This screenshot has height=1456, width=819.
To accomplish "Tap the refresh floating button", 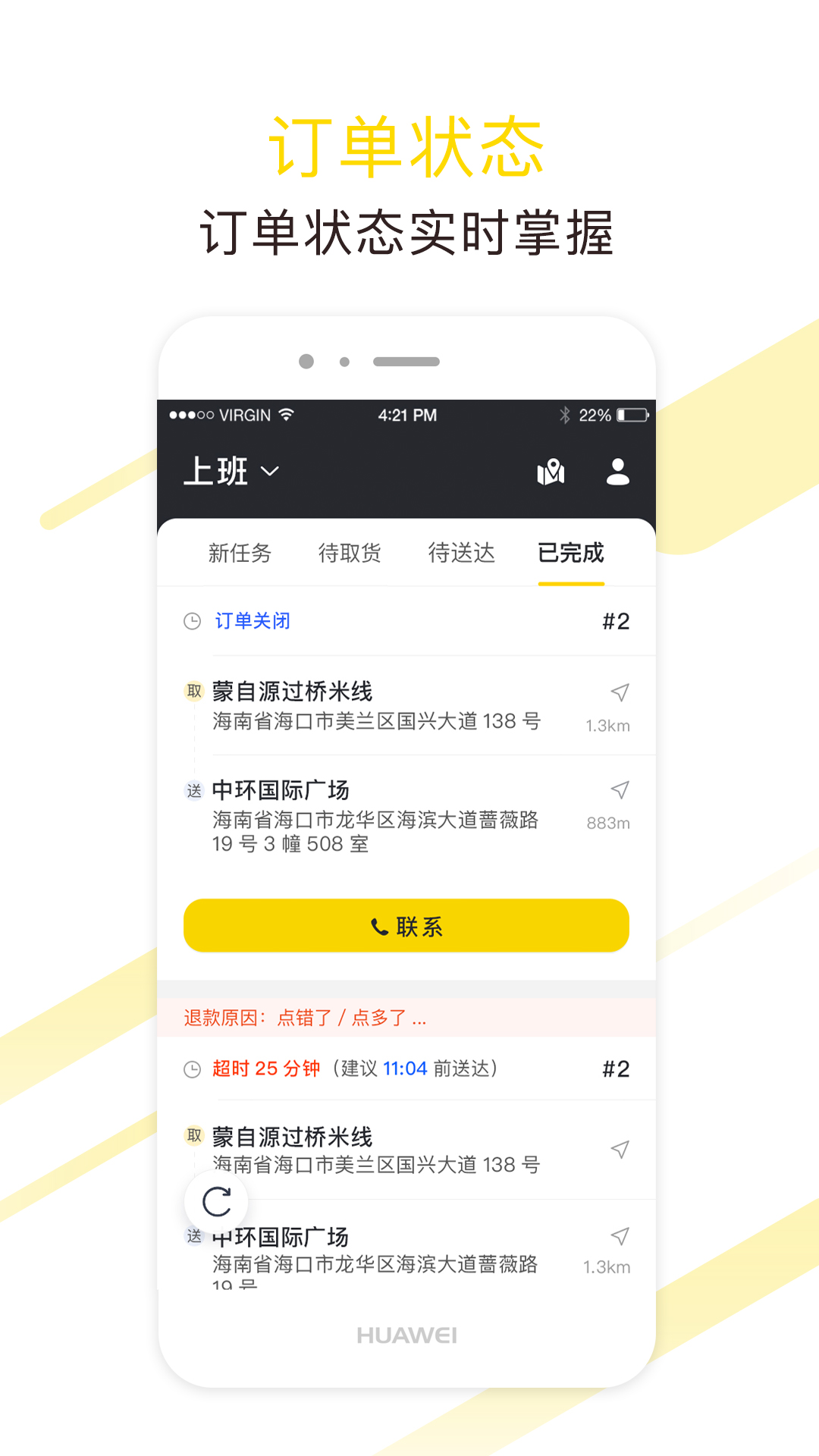I will (216, 1200).
